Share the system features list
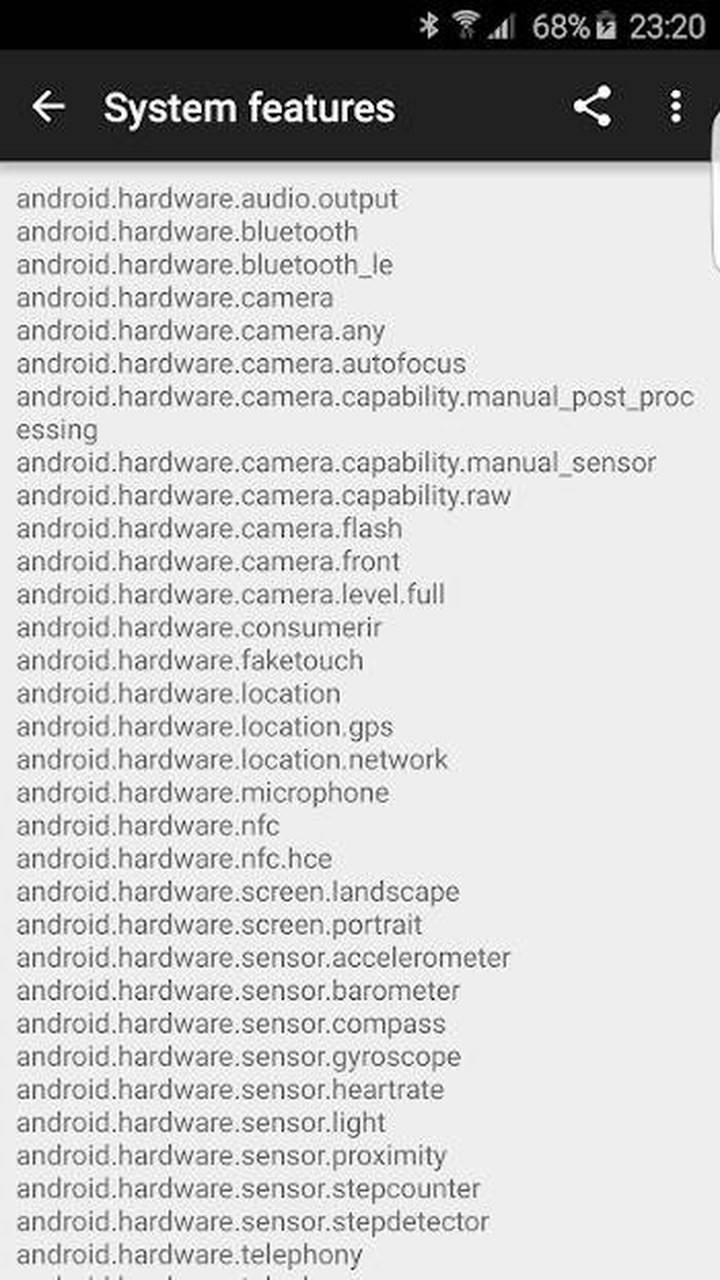Image resolution: width=720 pixels, height=1280 pixels. (x=592, y=107)
